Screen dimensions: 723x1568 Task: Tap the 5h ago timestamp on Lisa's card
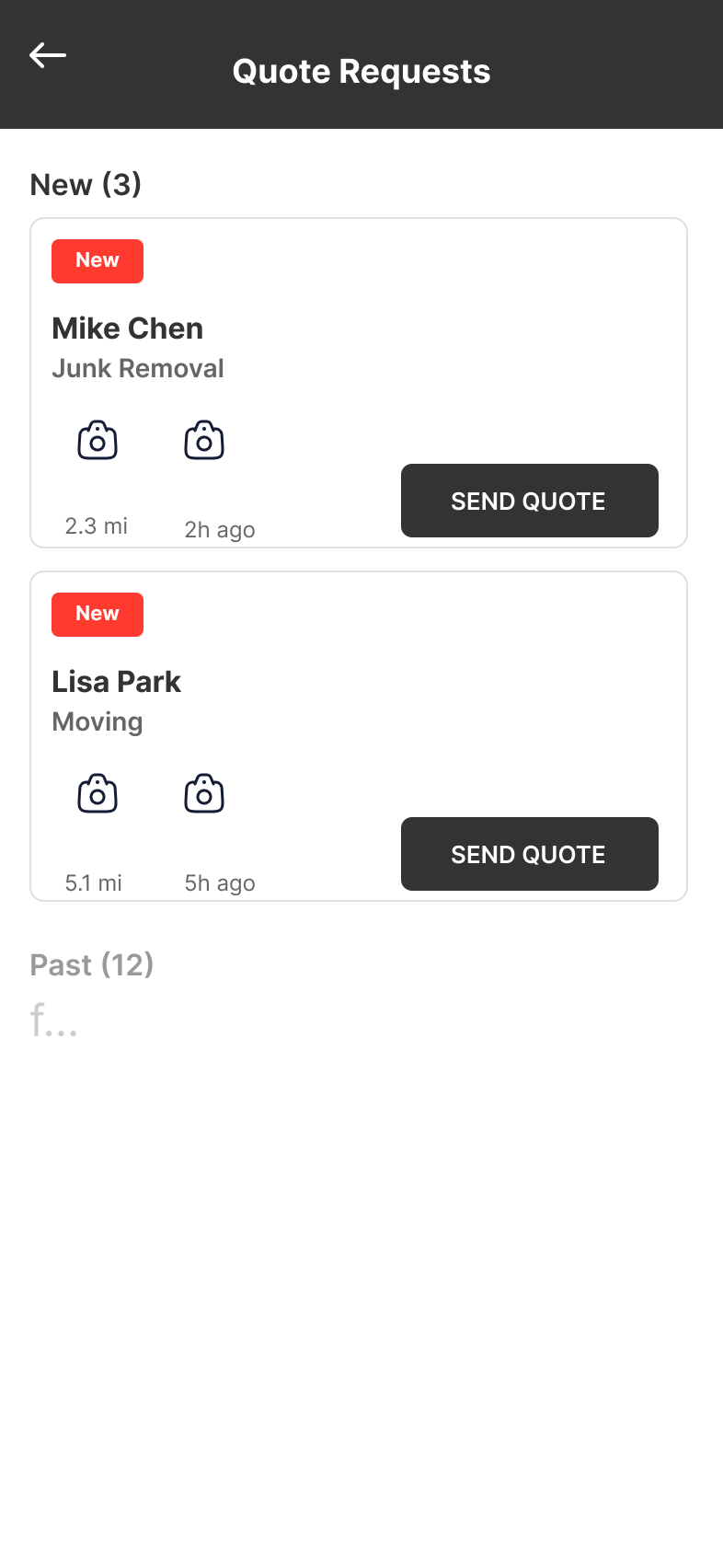[x=218, y=882]
